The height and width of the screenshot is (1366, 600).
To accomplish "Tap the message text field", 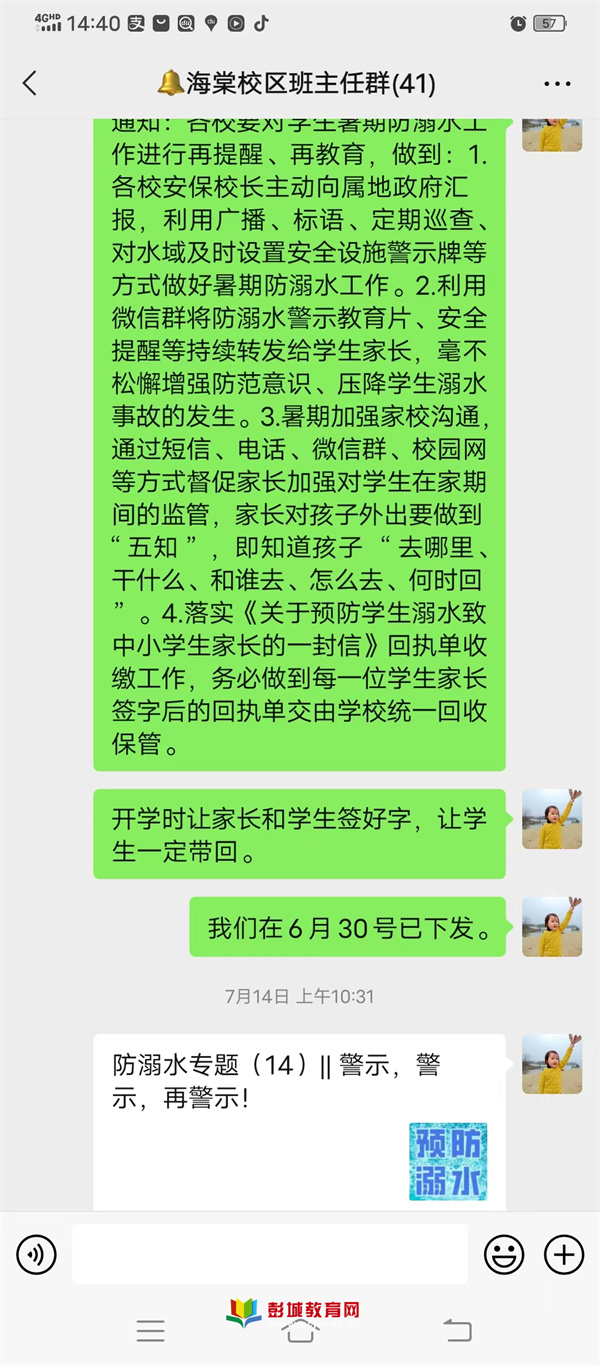I will 269,1254.
